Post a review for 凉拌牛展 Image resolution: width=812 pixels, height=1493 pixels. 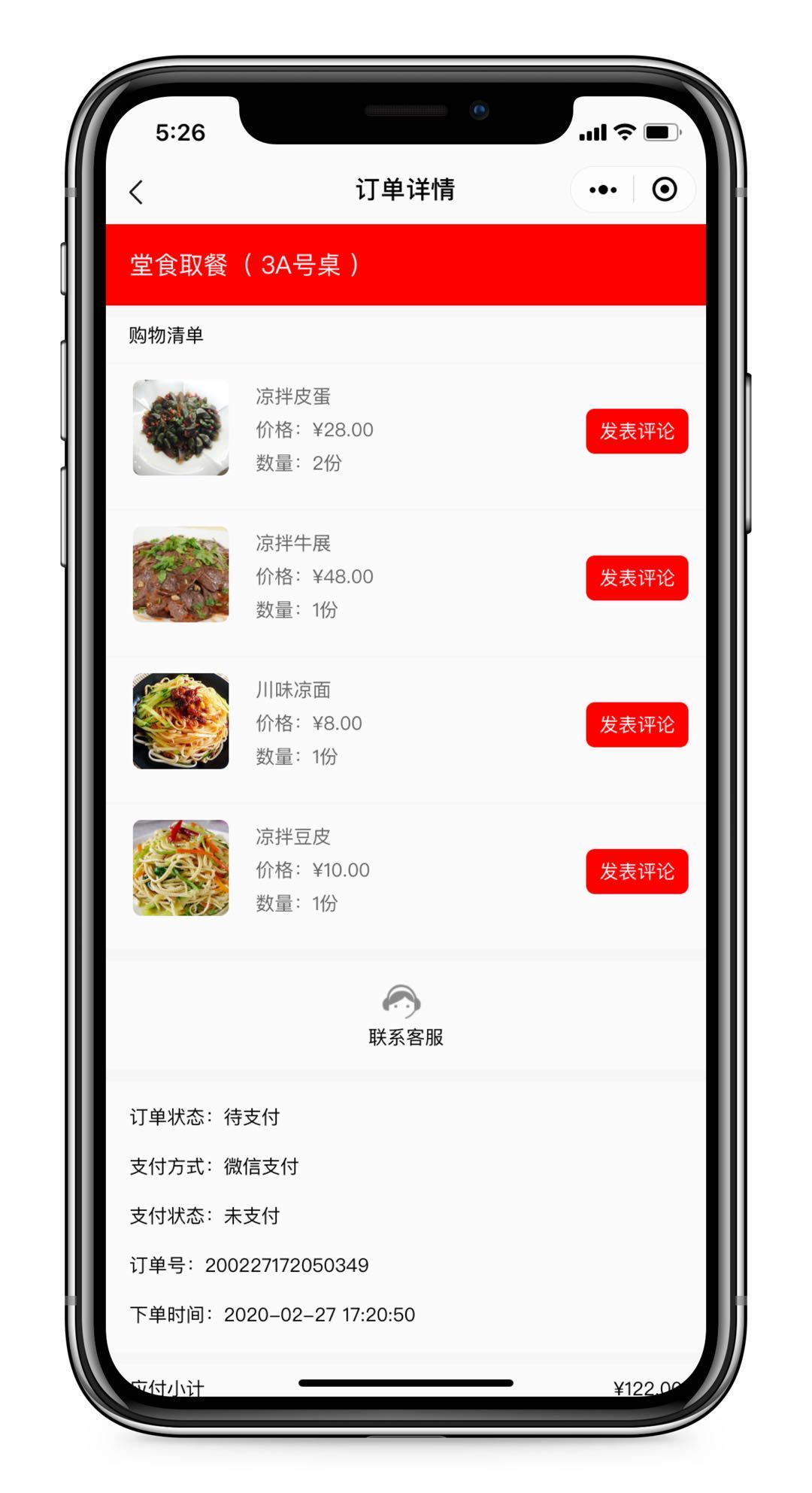pos(636,578)
